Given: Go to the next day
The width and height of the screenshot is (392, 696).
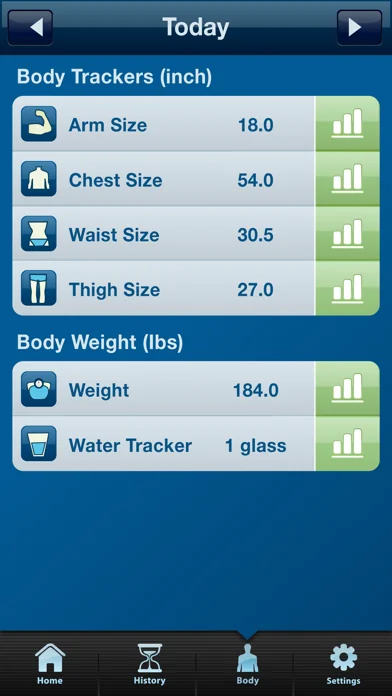Looking at the screenshot, I should (x=359, y=28).
